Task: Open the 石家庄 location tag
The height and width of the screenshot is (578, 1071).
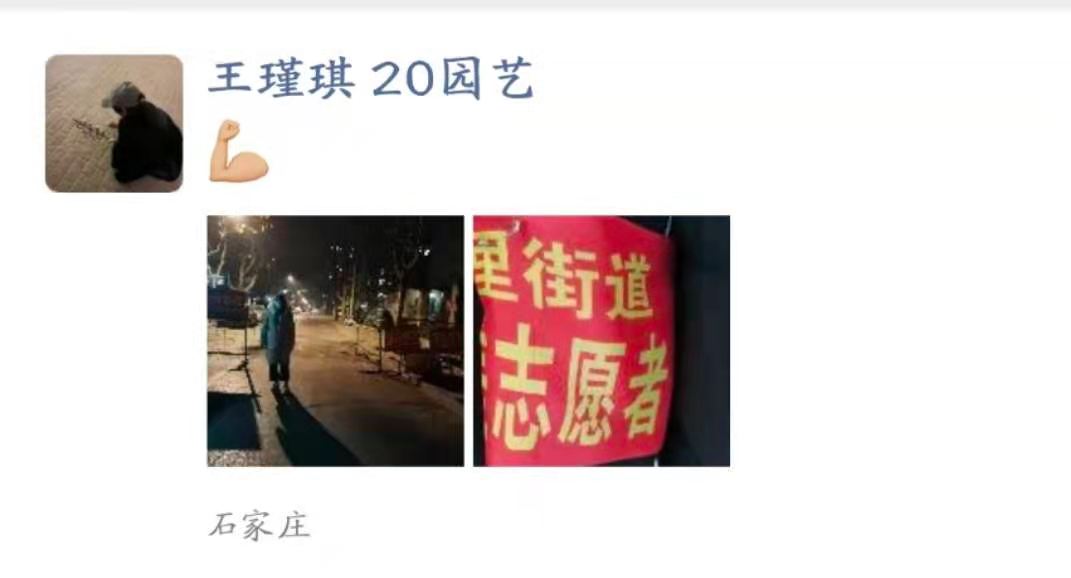Action: [x=259, y=525]
